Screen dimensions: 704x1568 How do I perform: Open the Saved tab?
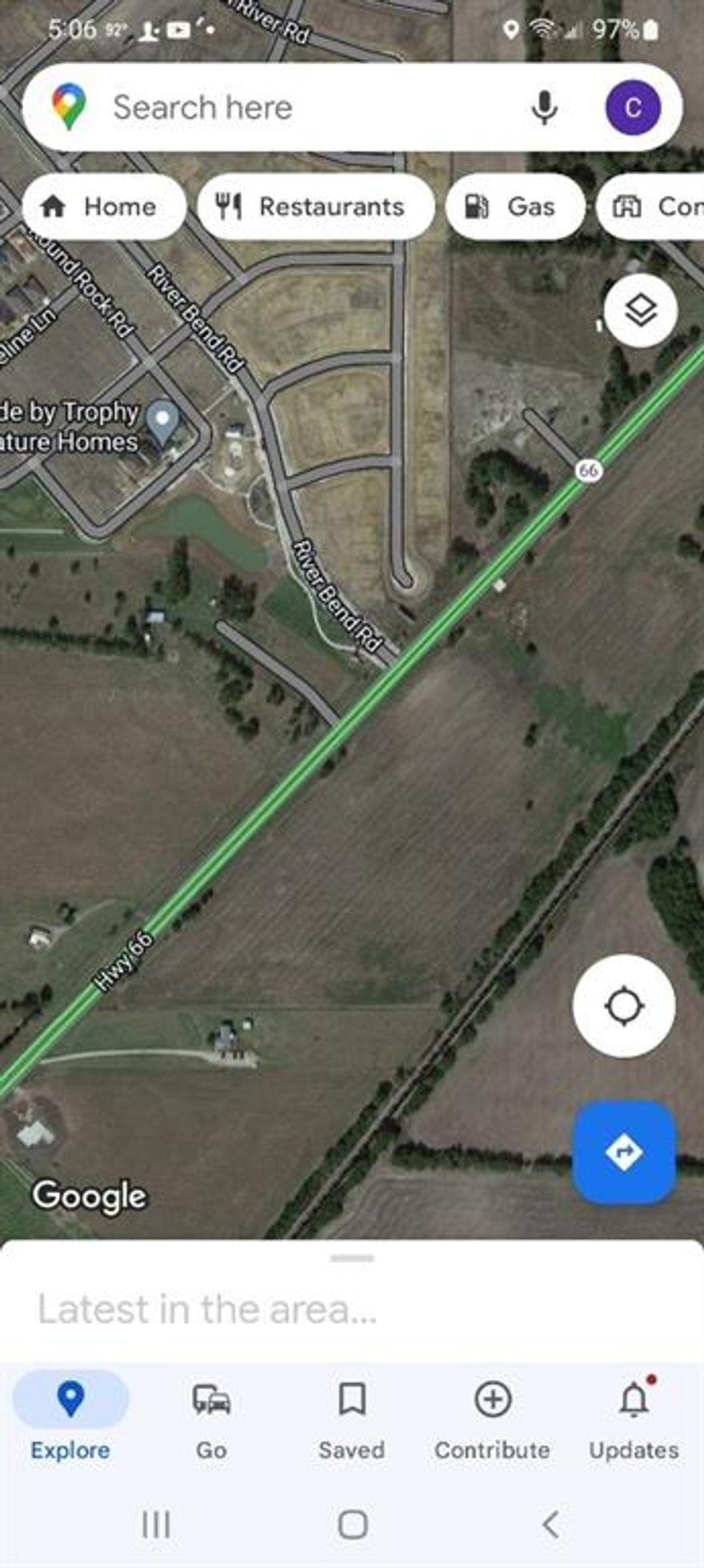(351, 1418)
